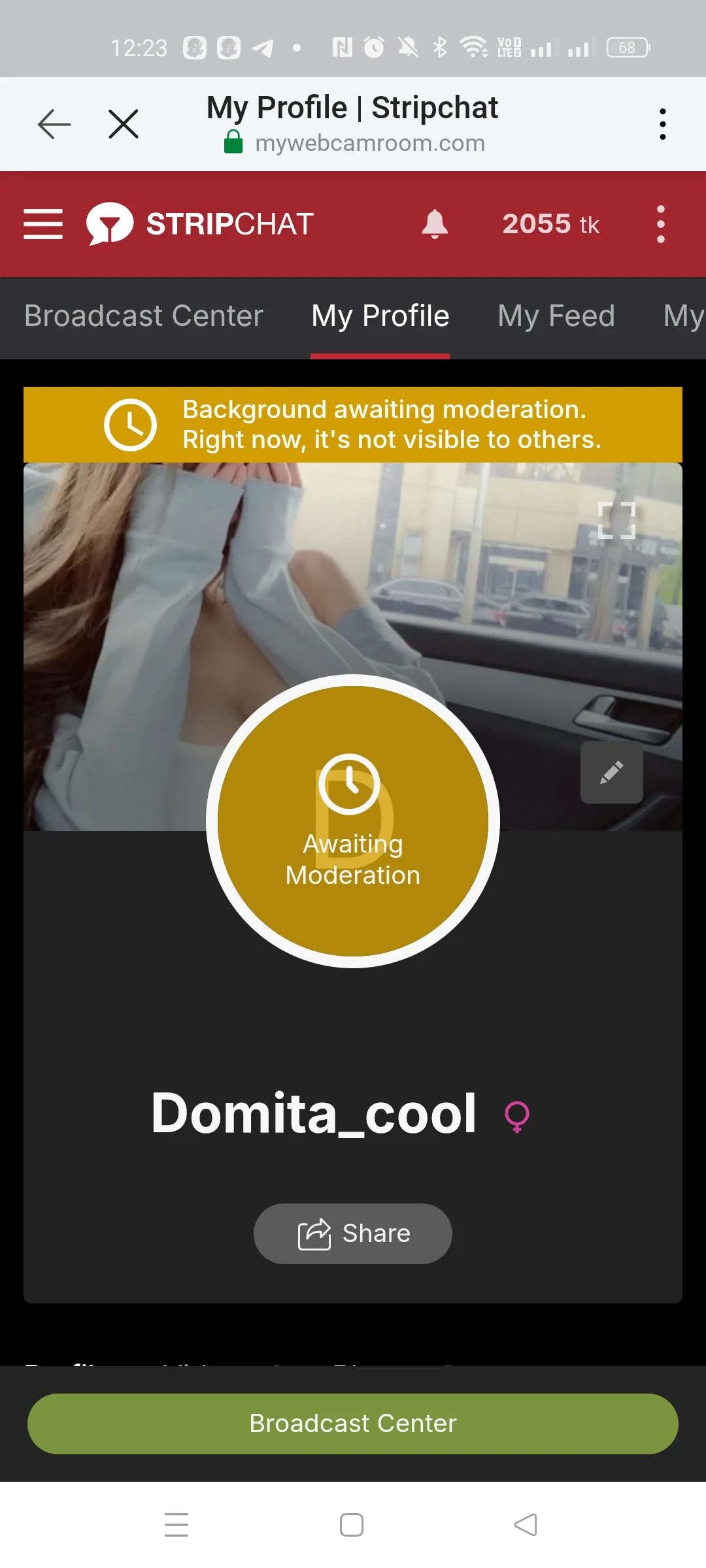Share the Domita_cool profile

pyautogui.click(x=353, y=1233)
